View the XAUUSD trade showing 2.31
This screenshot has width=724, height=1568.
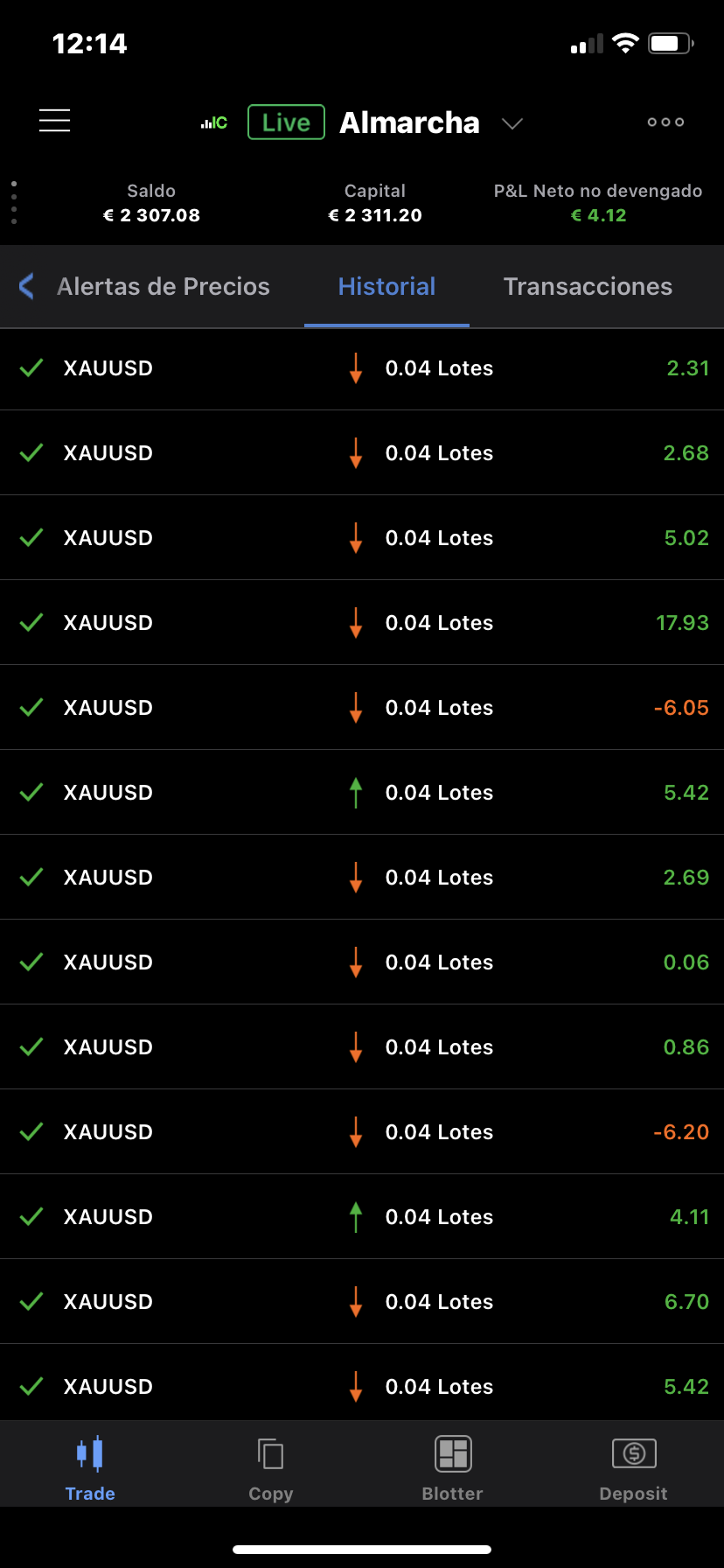[362, 368]
